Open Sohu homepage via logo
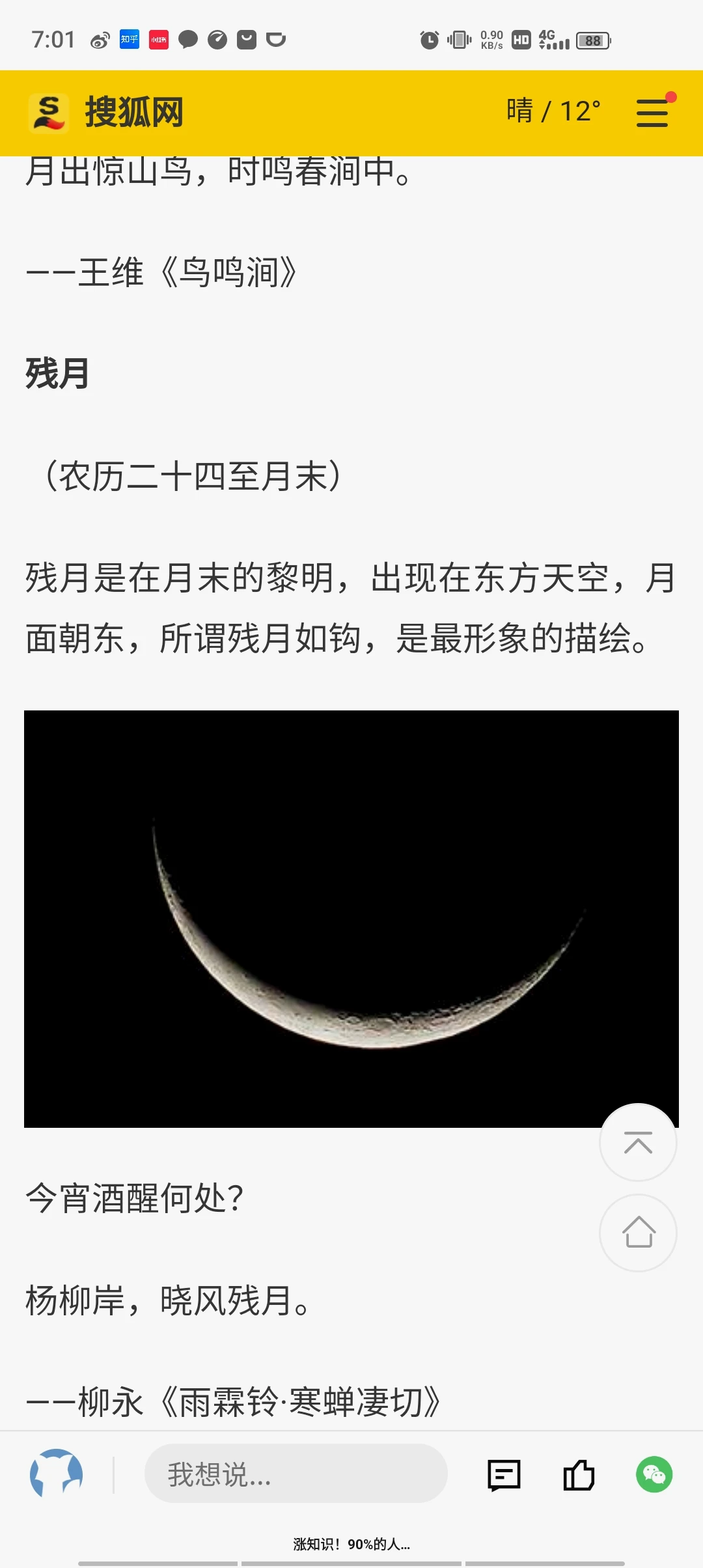The image size is (703, 1568). point(107,113)
